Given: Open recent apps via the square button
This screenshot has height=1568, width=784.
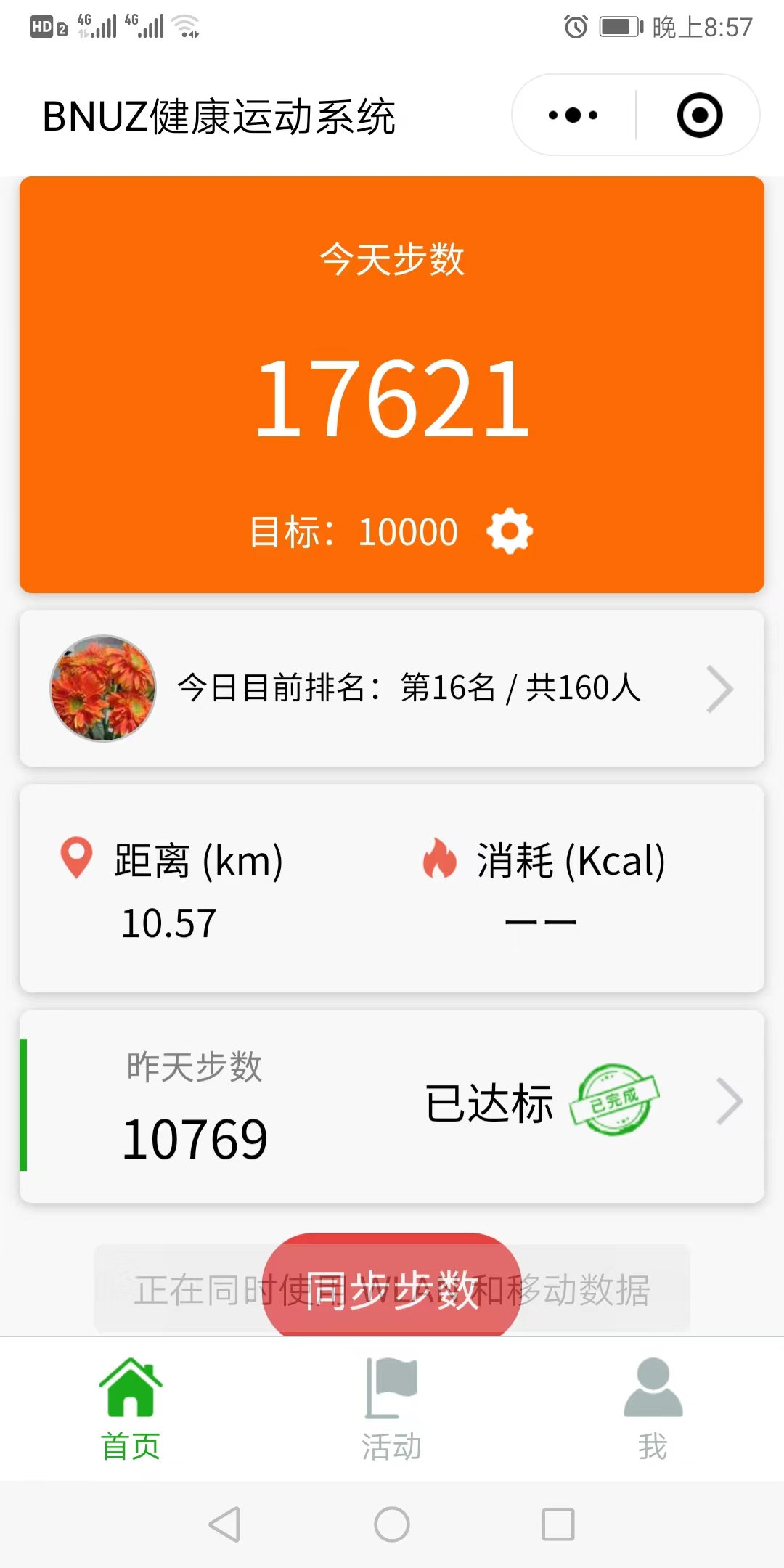Looking at the screenshot, I should (558, 1524).
